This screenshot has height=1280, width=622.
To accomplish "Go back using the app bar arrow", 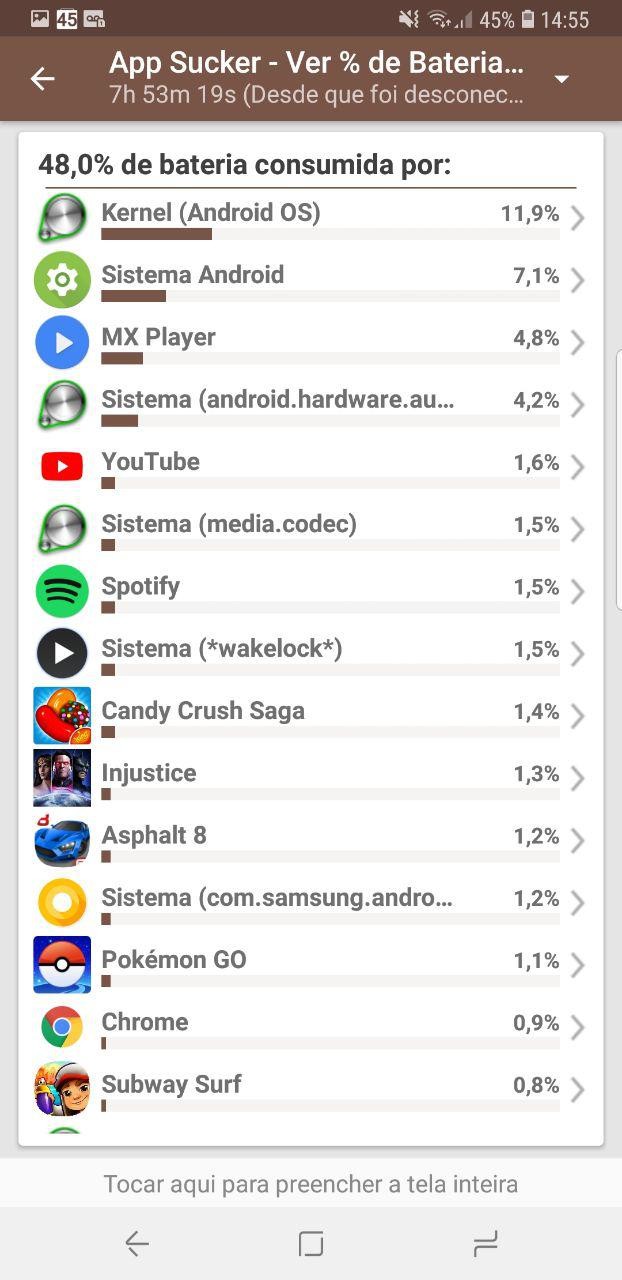I will click(42, 79).
